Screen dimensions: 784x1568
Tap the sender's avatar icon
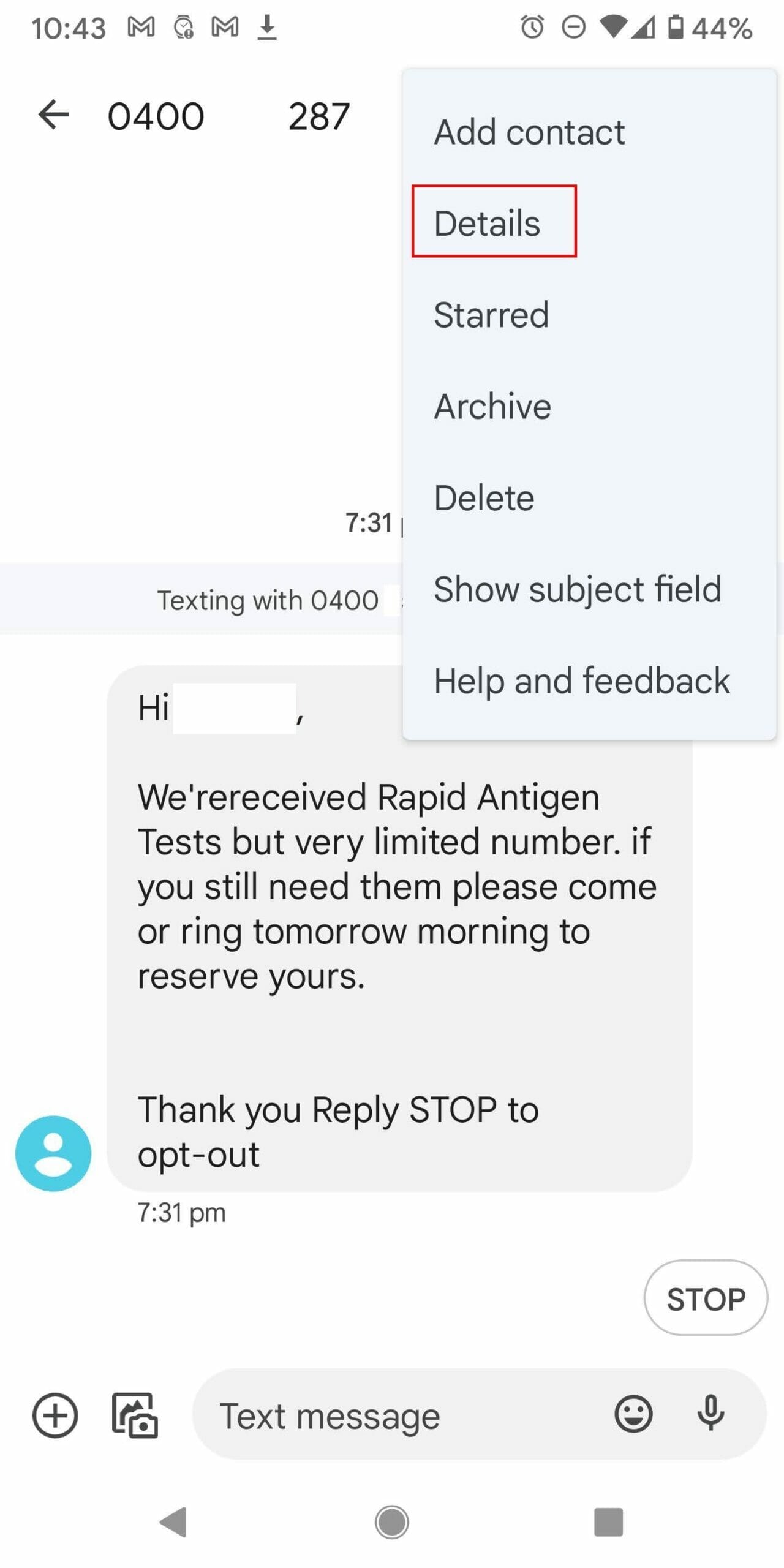(x=53, y=1153)
